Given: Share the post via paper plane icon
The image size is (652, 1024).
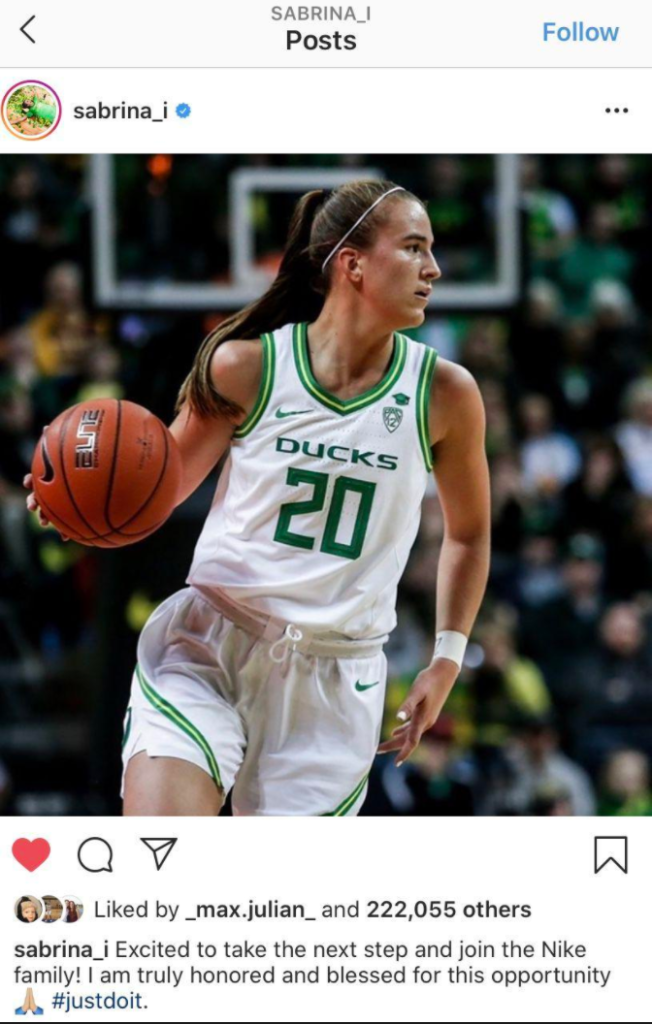Looking at the screenshot, I should point(158,853).
